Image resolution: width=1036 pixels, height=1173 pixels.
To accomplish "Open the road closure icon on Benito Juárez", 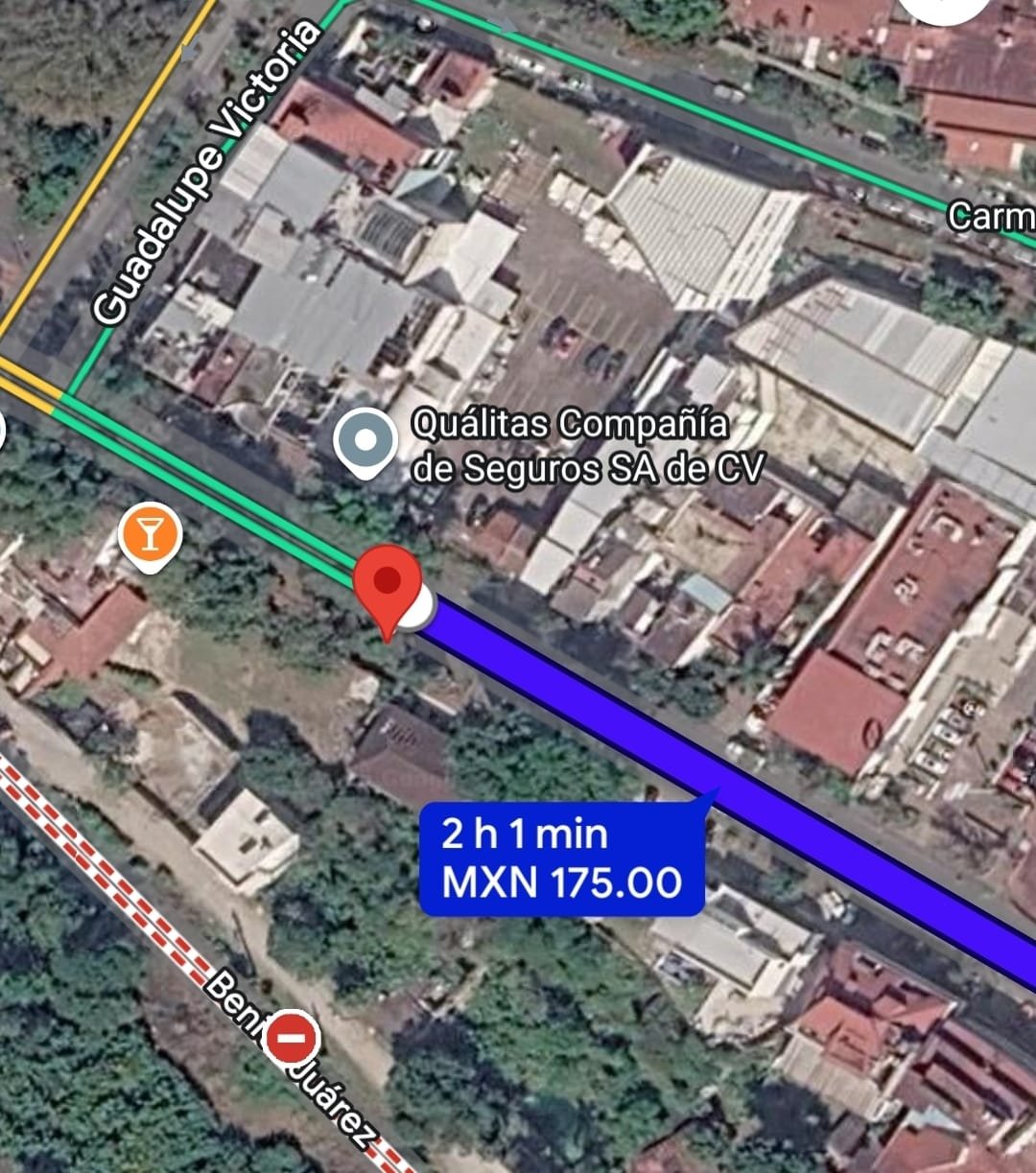I will click(x=292, y=1038).
